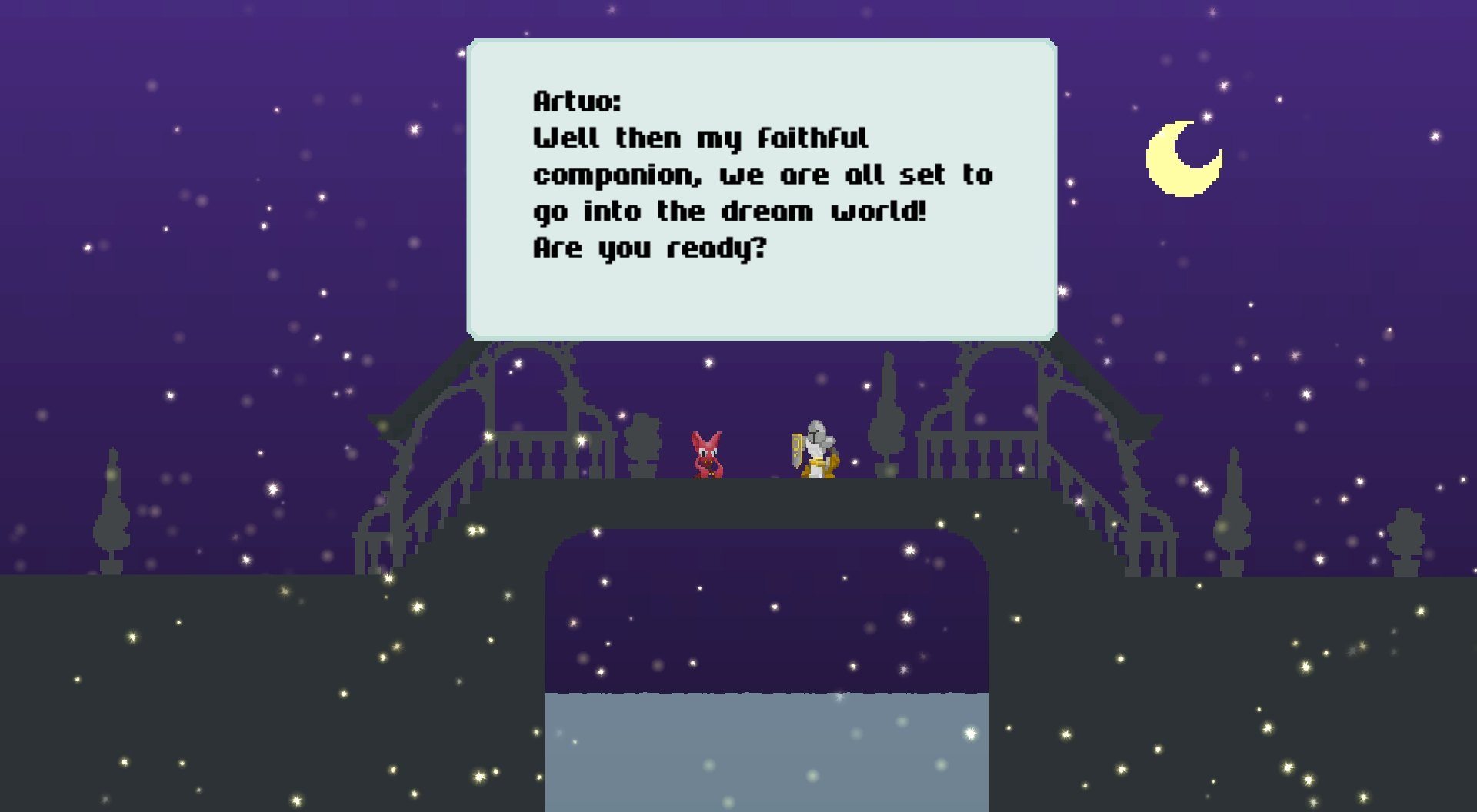Tap Artuo's dialogue box to continue
The width and height of the screenshot is (1477, 812).
click(762, 188)
